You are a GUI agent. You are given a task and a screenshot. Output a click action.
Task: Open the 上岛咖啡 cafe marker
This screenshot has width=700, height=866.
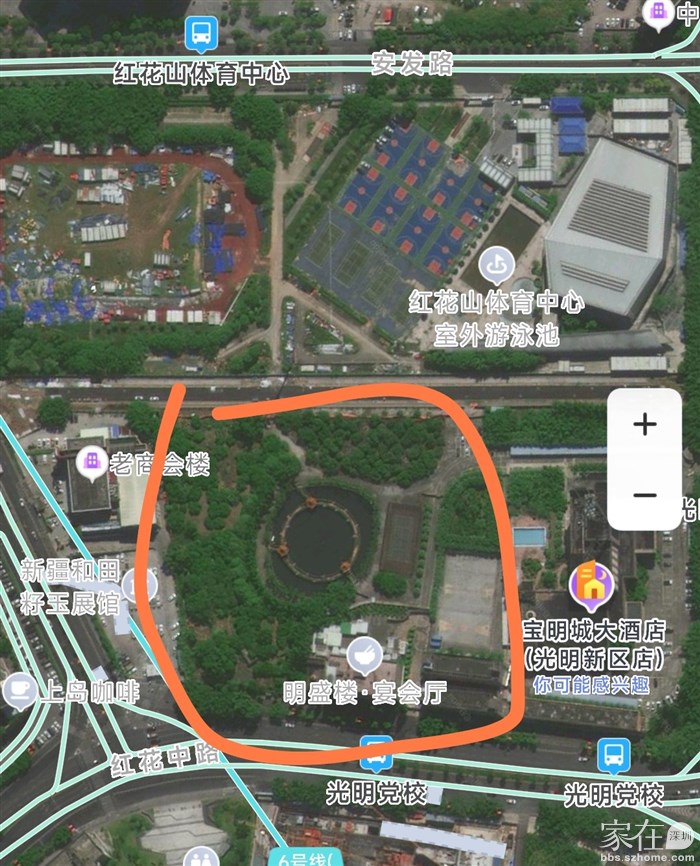19,690
